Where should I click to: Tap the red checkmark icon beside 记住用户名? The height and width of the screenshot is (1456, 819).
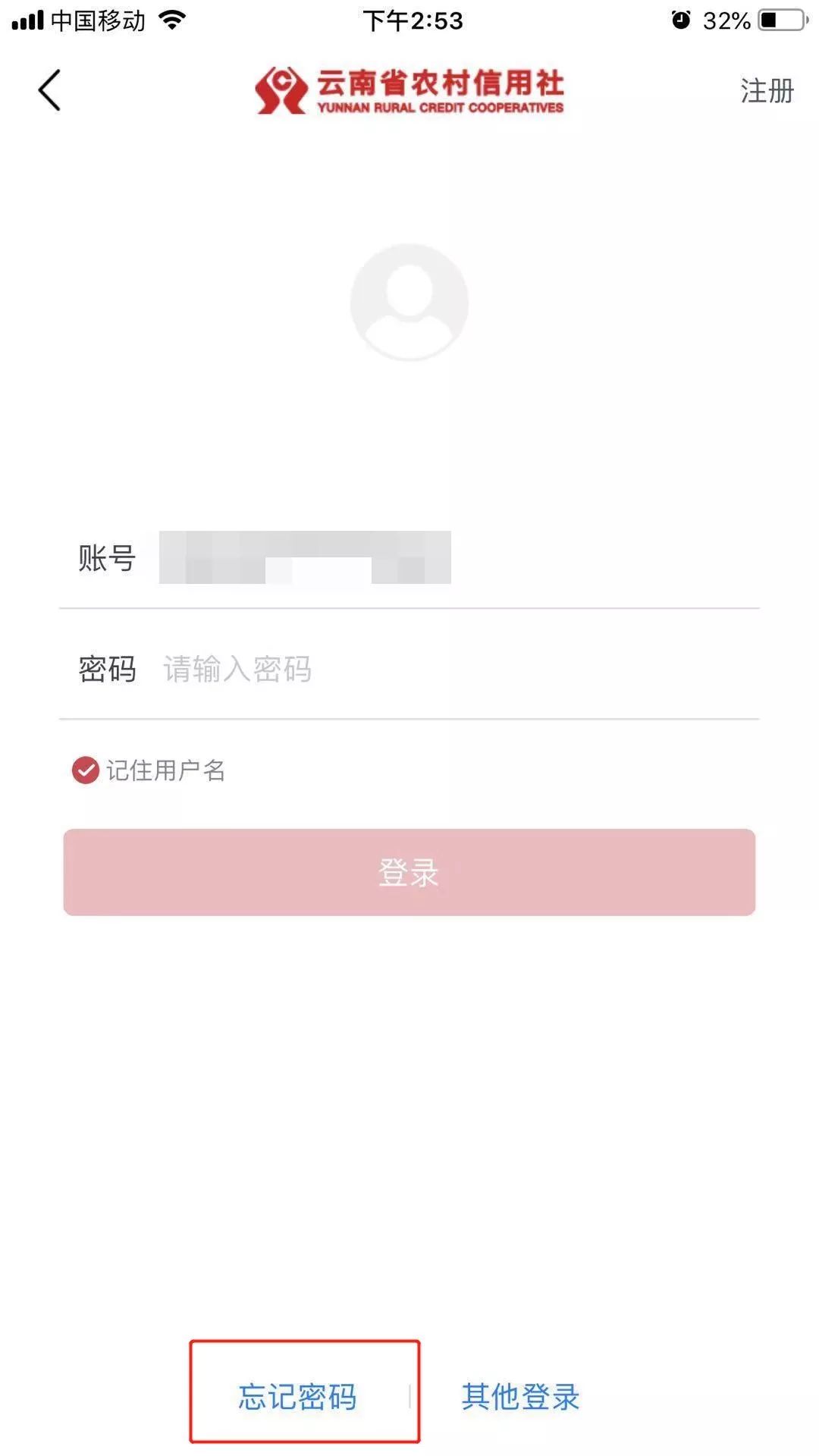click(x=85, y=770)
